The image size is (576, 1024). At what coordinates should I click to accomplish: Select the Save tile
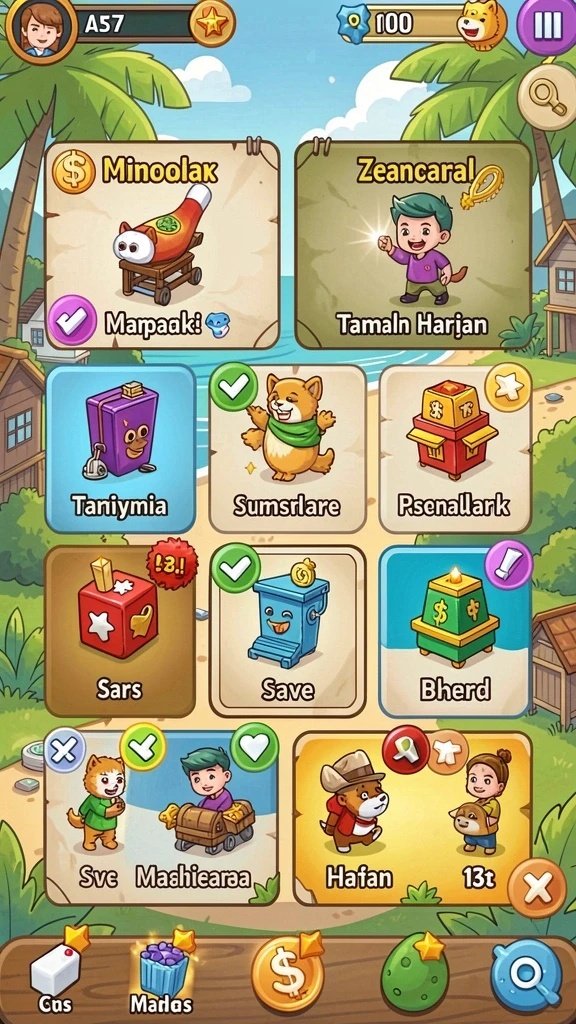tap(287, 632)
